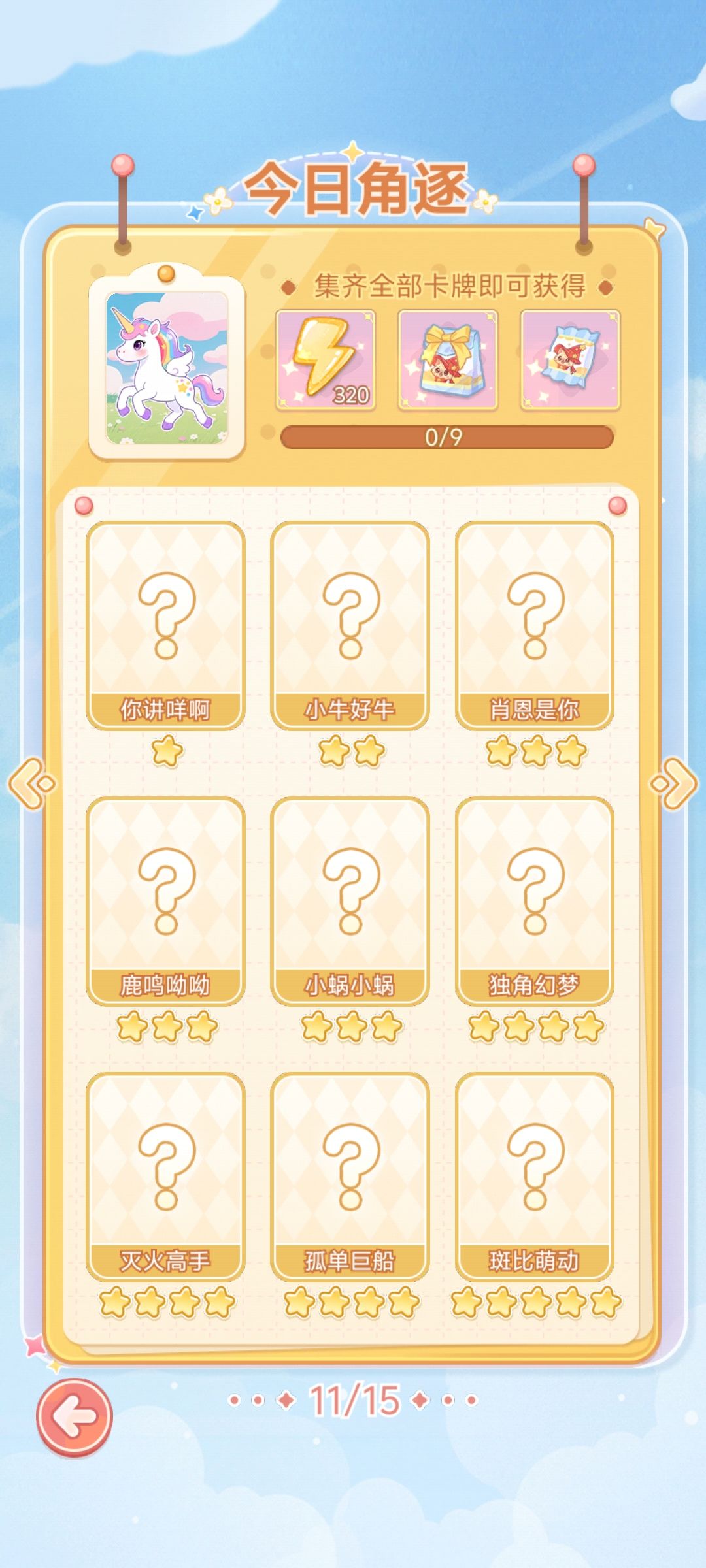
Task: Tap the unicorn collection cover card
Action: coord(167,367)
